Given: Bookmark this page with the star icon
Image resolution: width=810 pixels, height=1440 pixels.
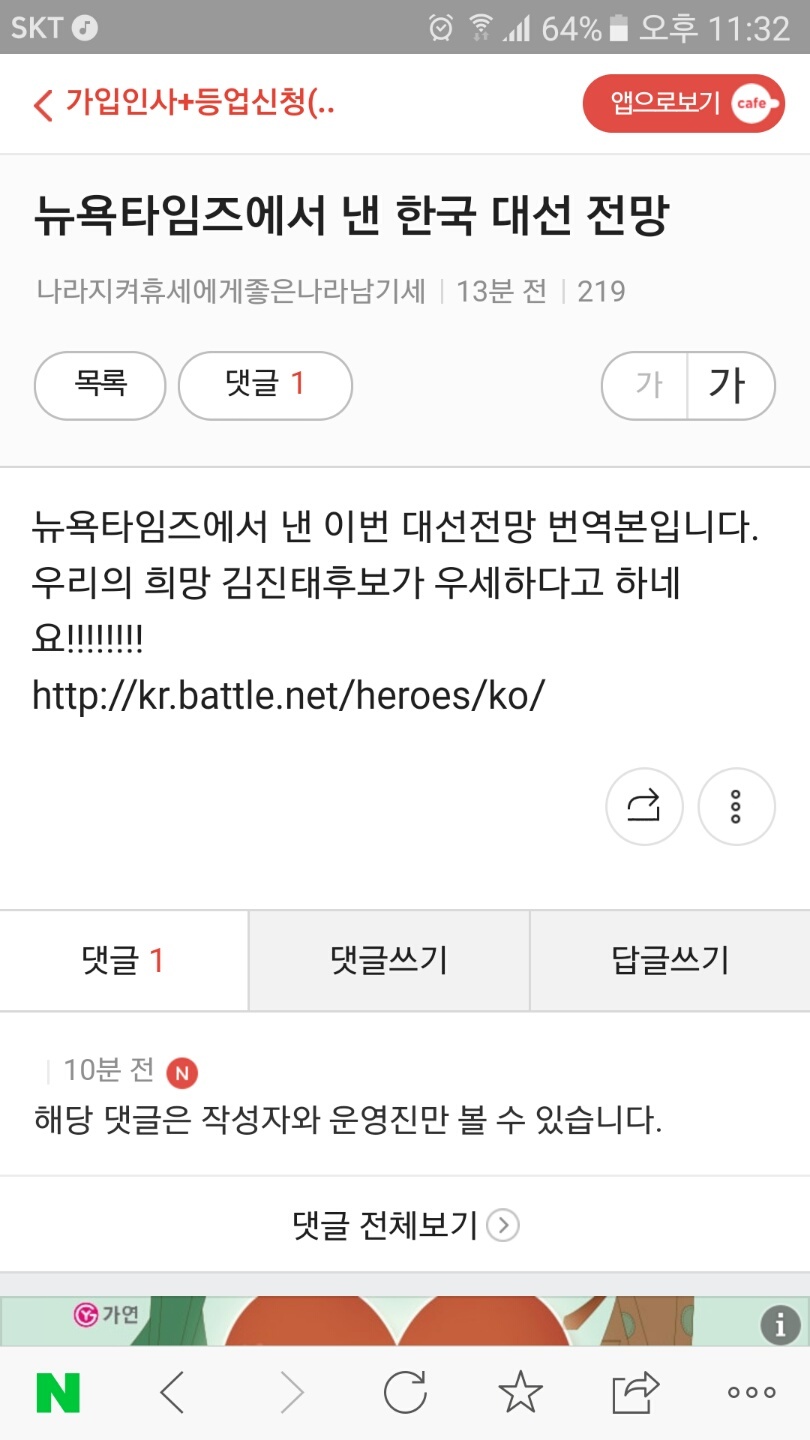Looking at the screenshot, I should pos(520,1392).
